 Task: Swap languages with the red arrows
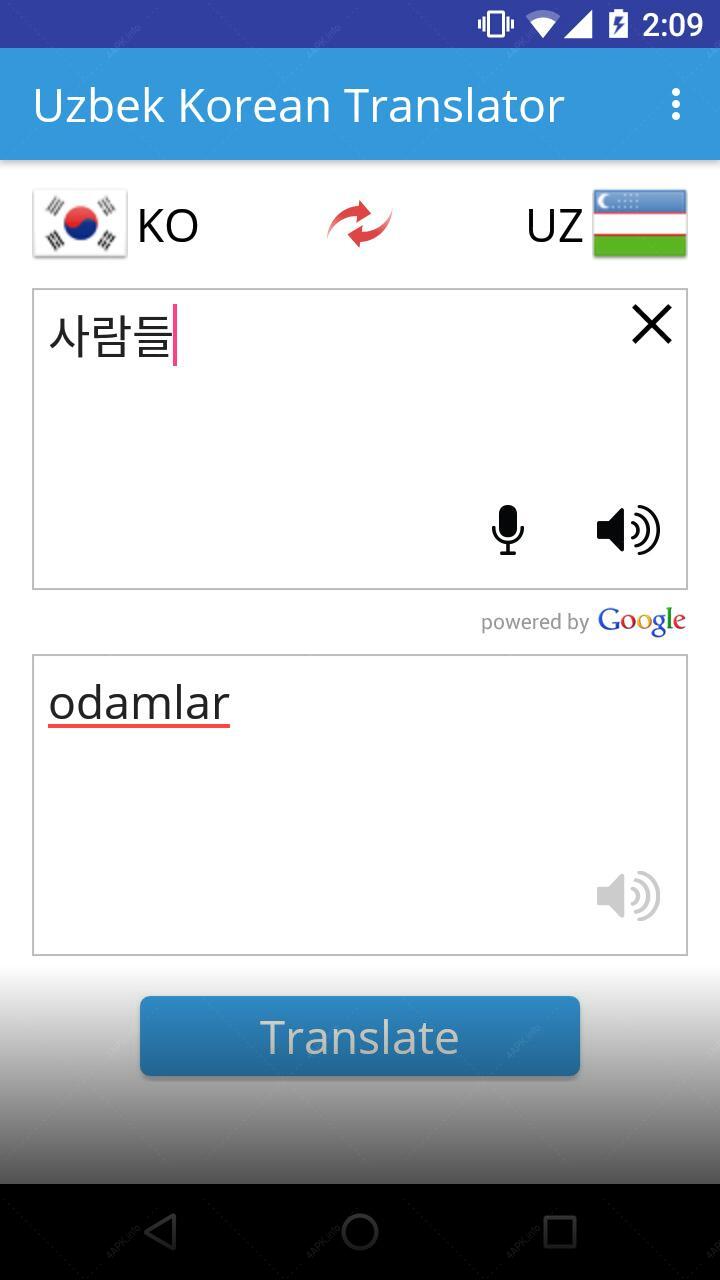(x=359, y=224)
